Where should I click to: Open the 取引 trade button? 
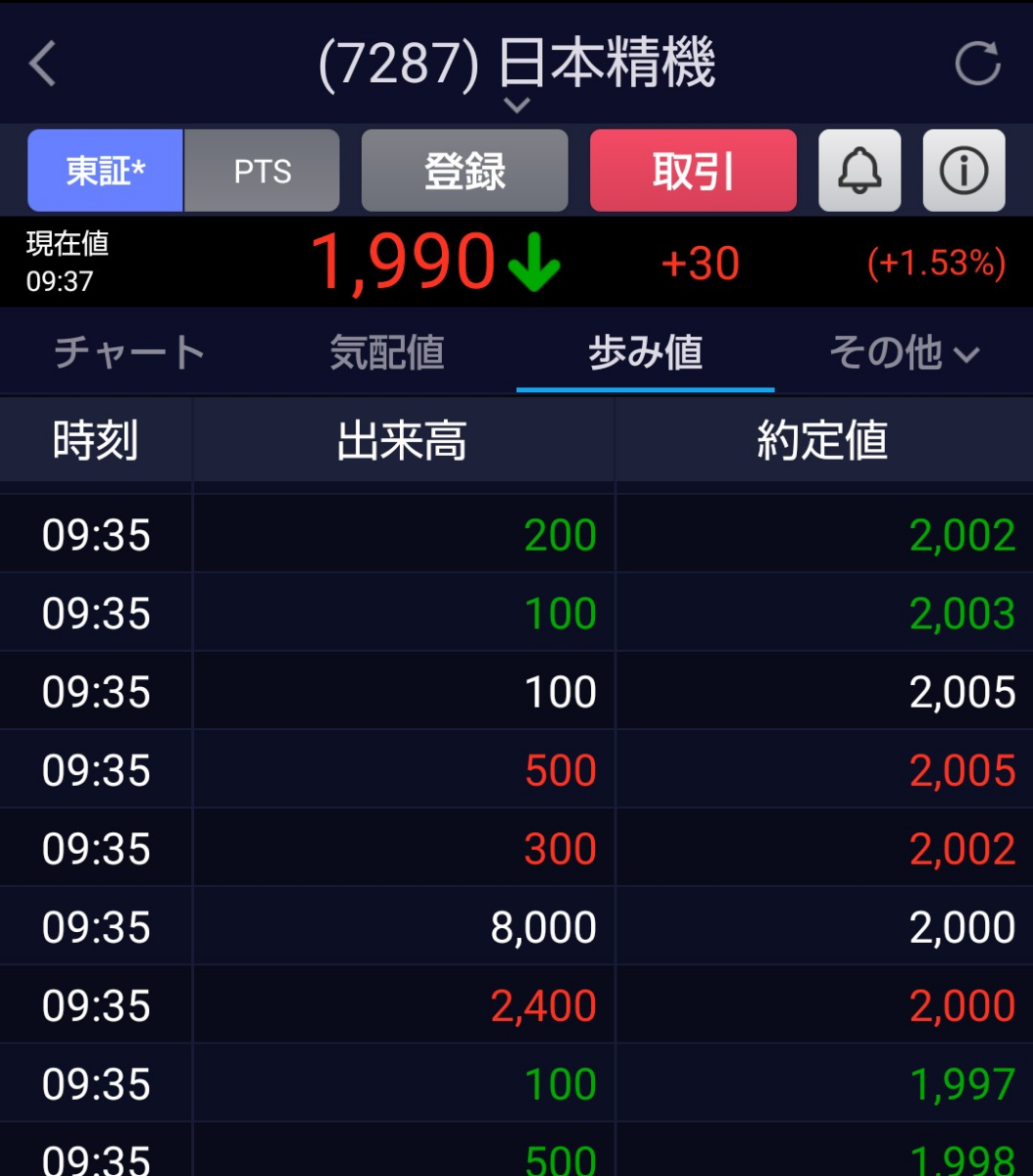pos(693,171)
